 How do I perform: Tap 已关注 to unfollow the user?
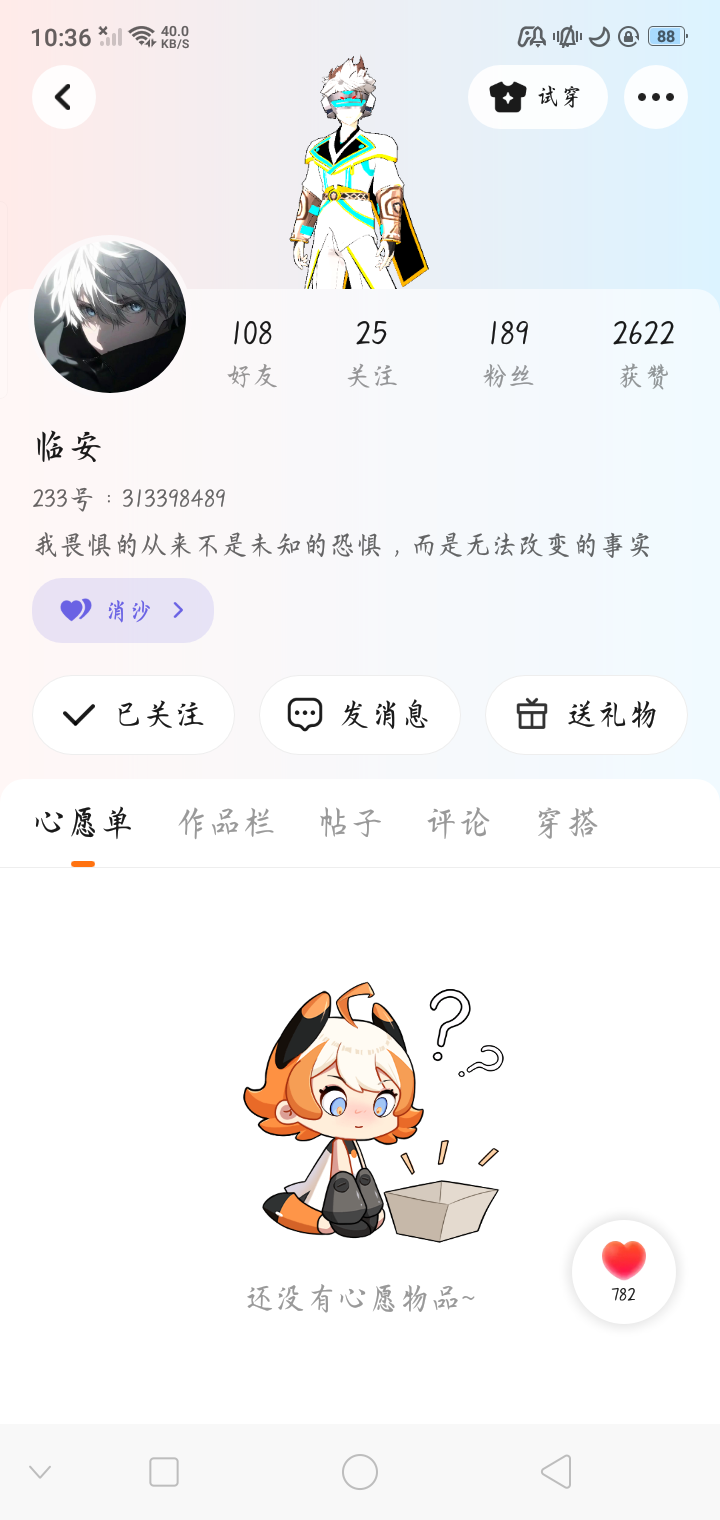tap(133, 715)
